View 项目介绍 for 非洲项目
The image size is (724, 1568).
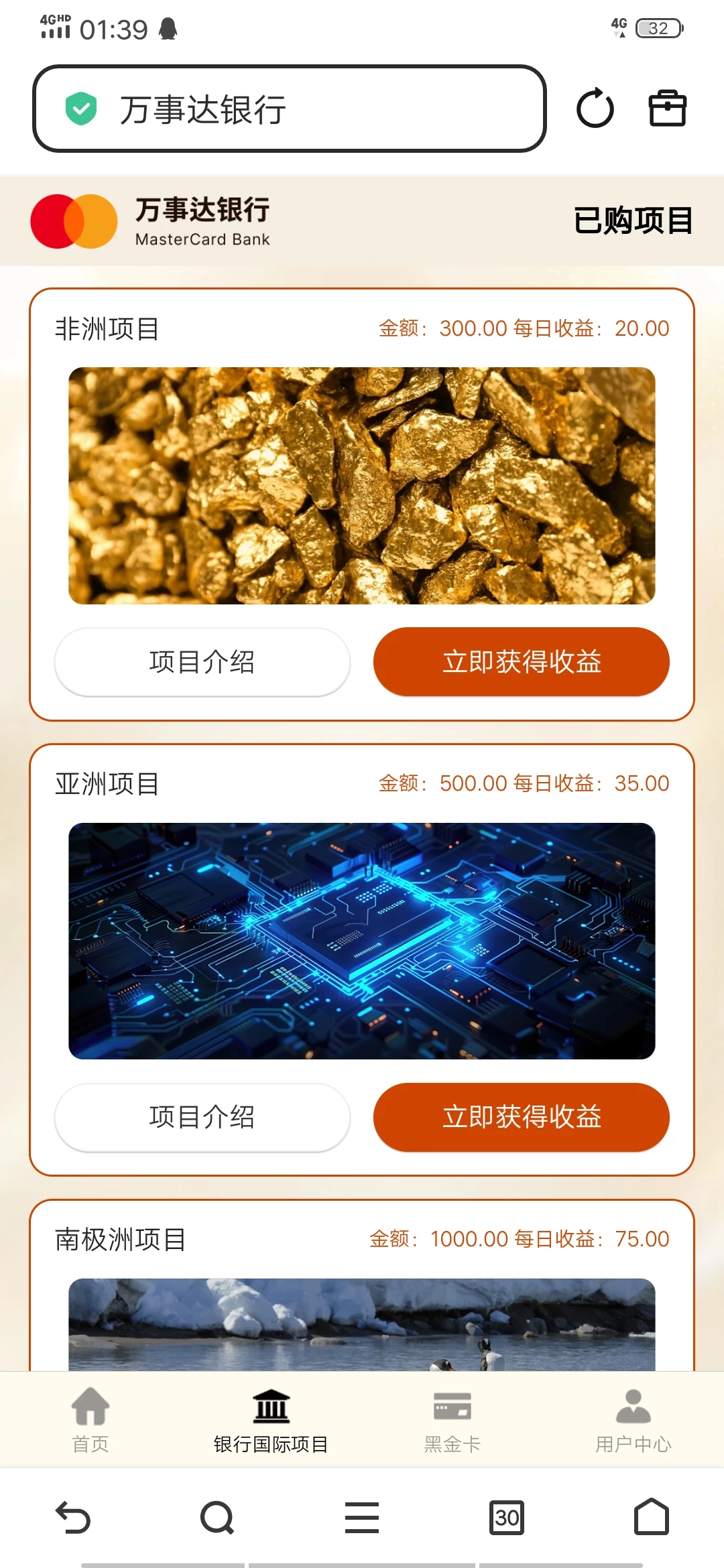[202, 661]
